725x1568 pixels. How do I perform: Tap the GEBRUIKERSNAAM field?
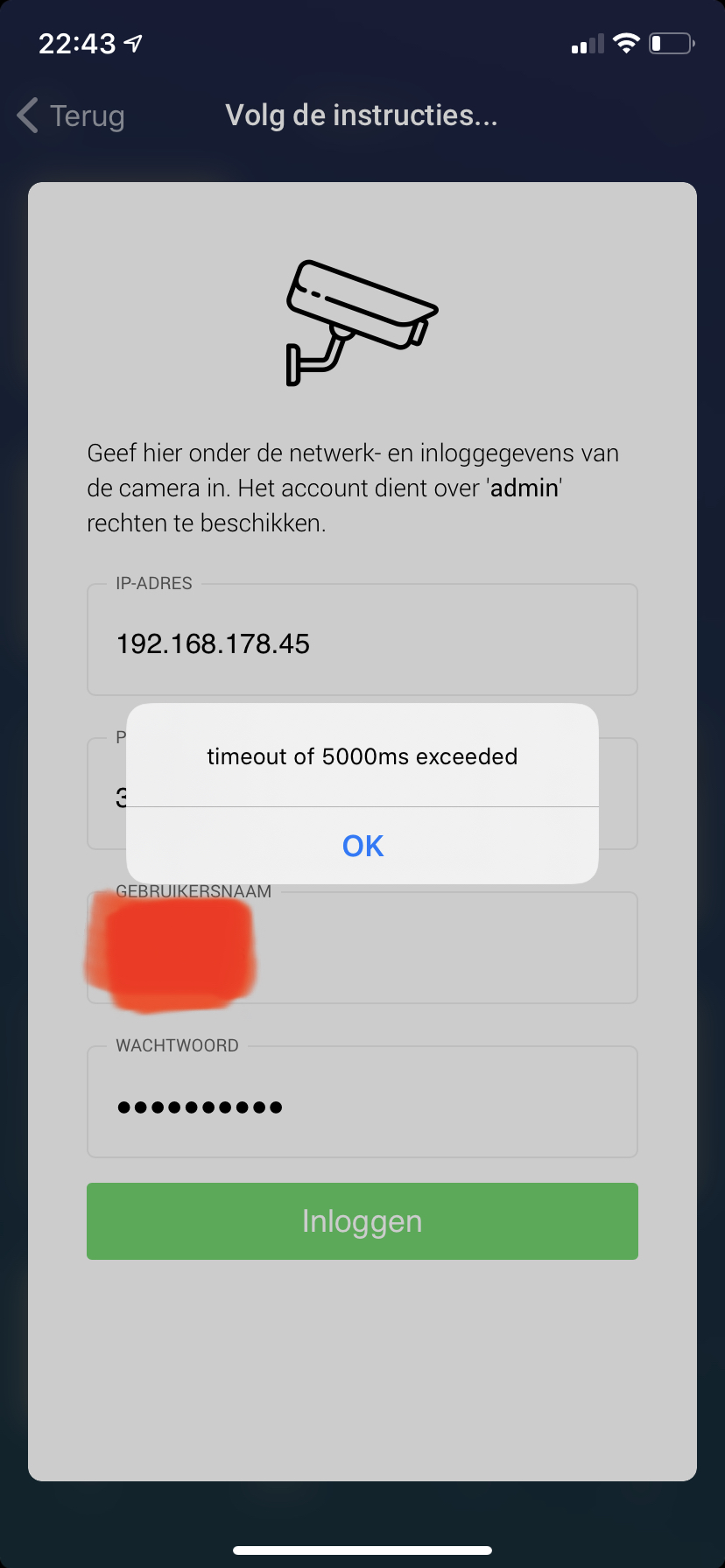(x=438, y=953)
